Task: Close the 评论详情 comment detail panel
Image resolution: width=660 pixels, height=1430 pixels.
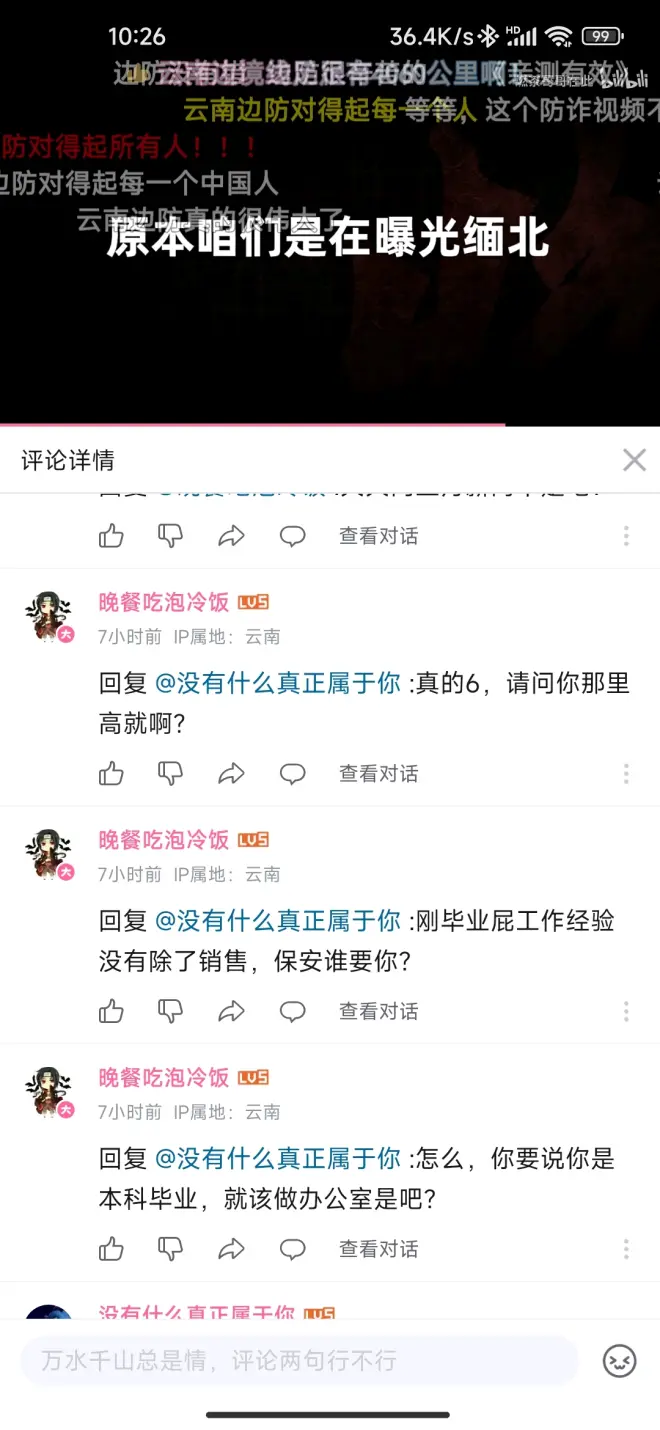Action: 634,460
